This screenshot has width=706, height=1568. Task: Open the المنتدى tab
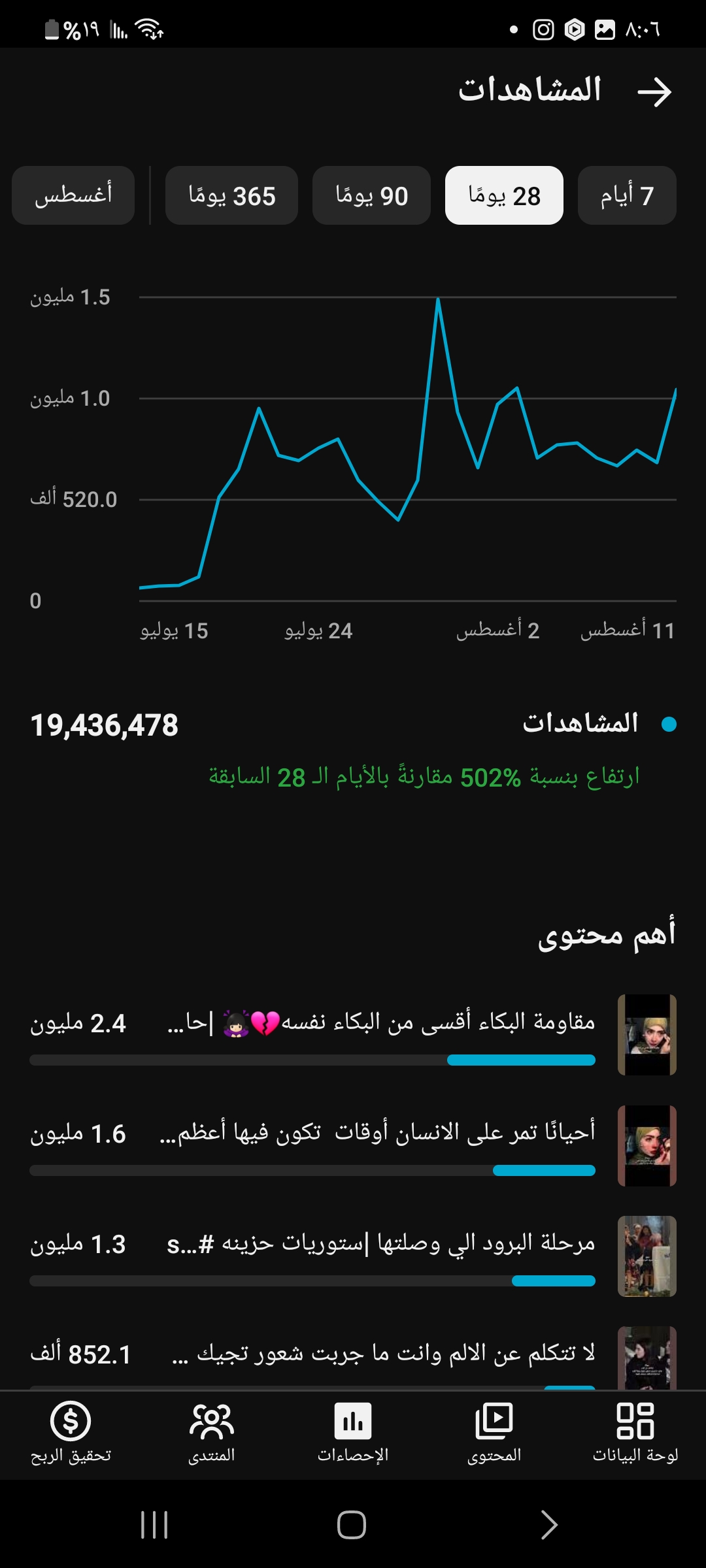pyautogui.click(x=212, y=1432)
